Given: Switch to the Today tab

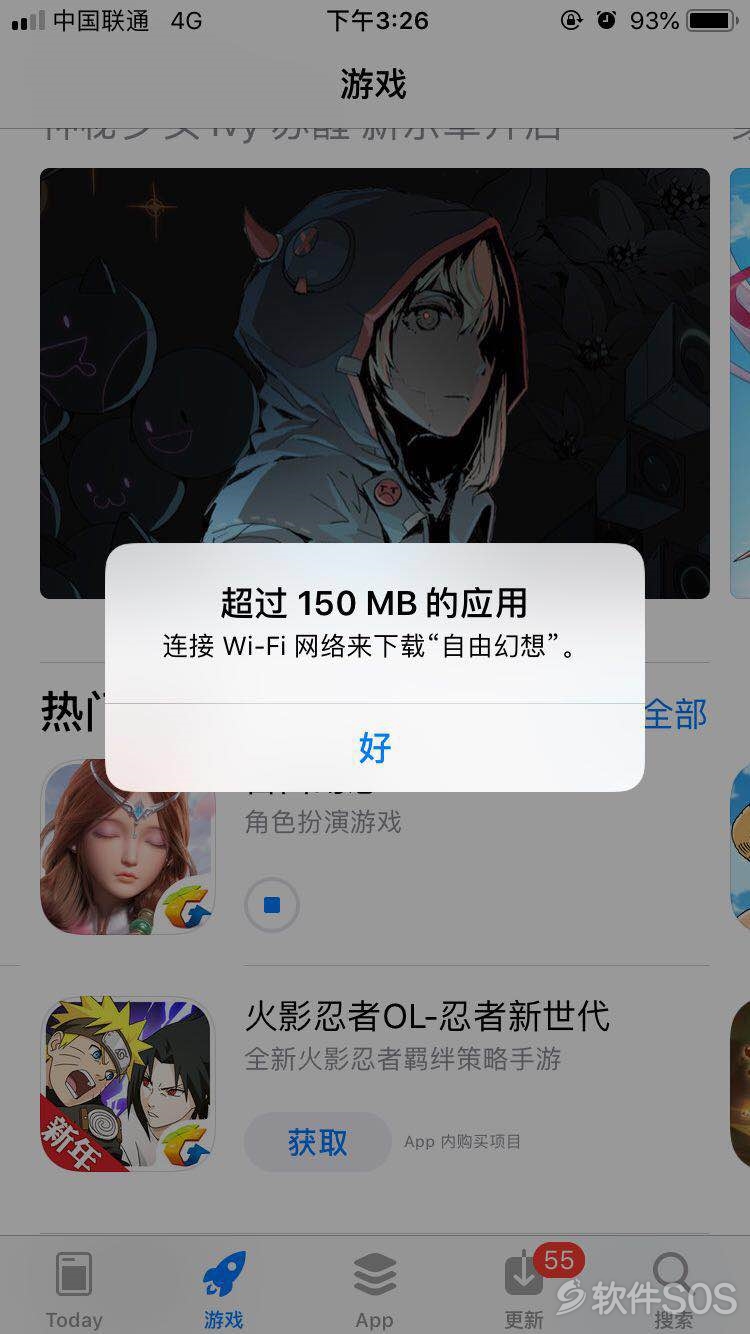Looking at the screenshot, I should coord(74,1290).
